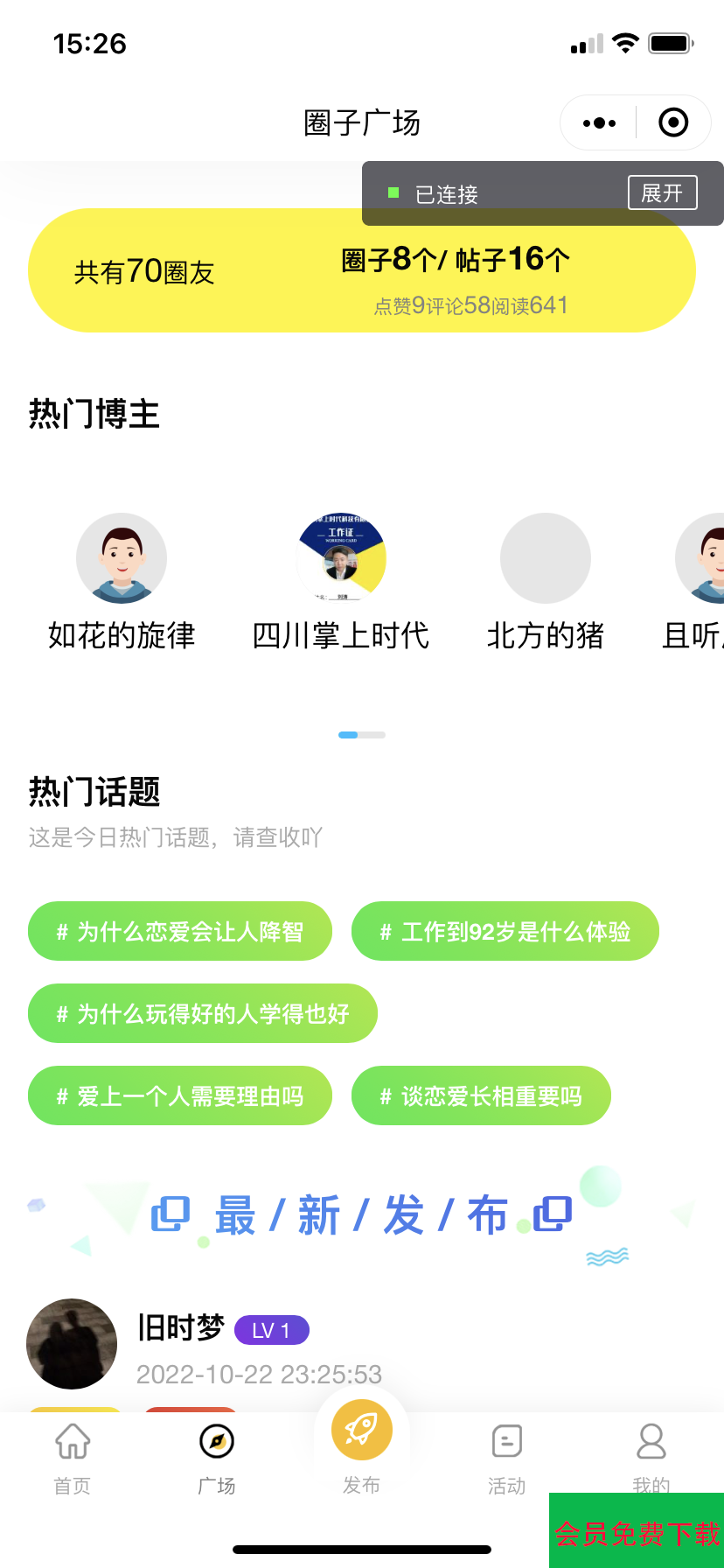
Task: Open the 我的 profile tab
Action: click(651, 1452)
